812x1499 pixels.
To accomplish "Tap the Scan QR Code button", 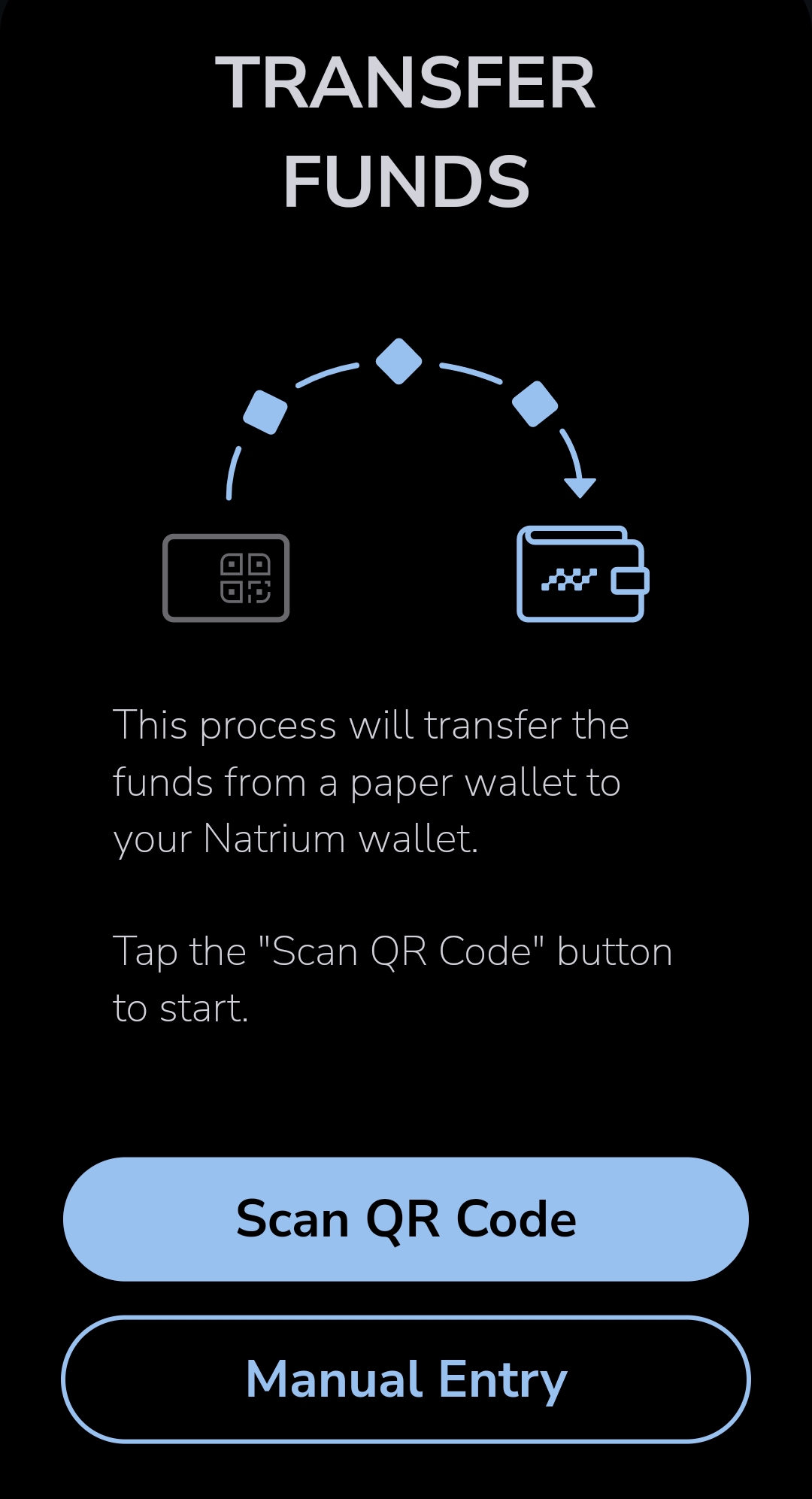I will 406,1218.
